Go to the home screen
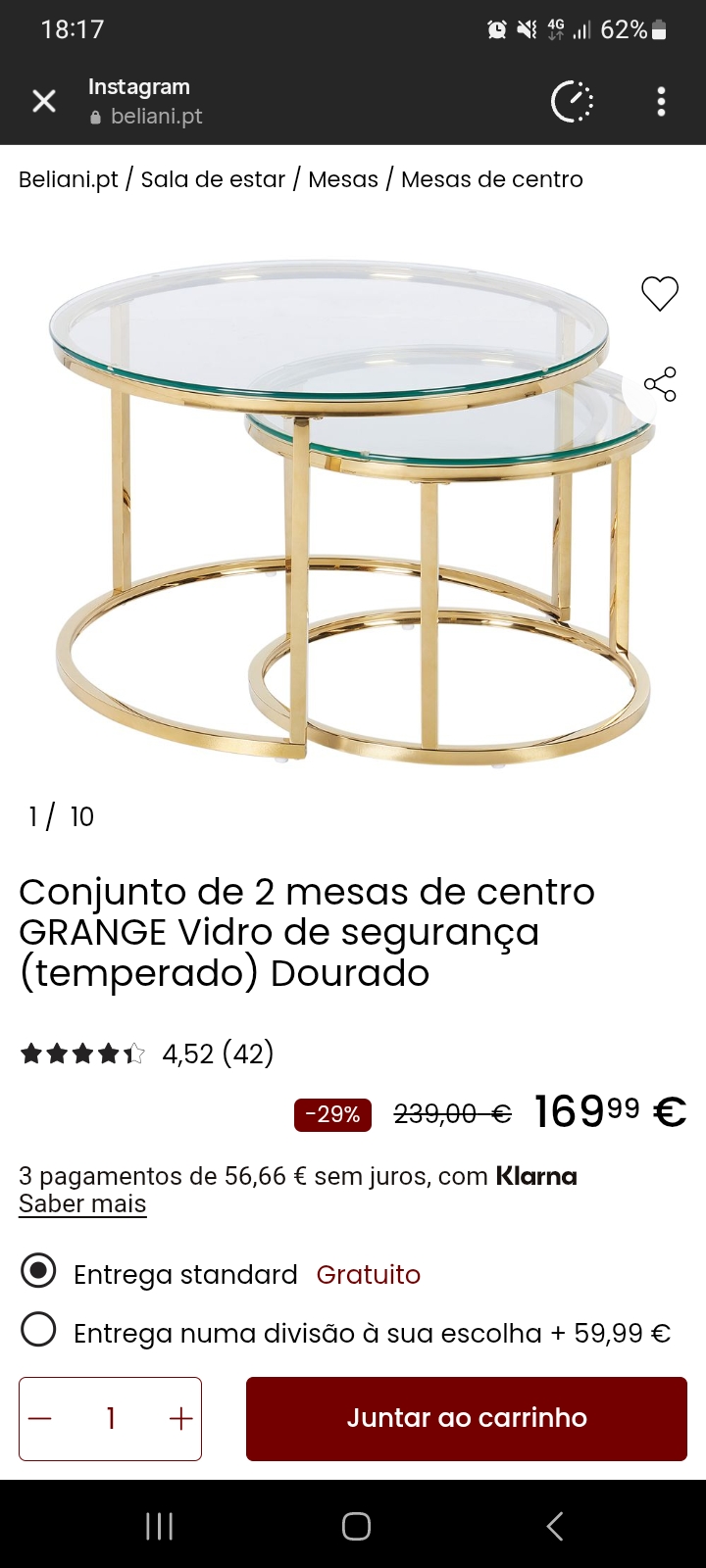 tap(356, 1526)
